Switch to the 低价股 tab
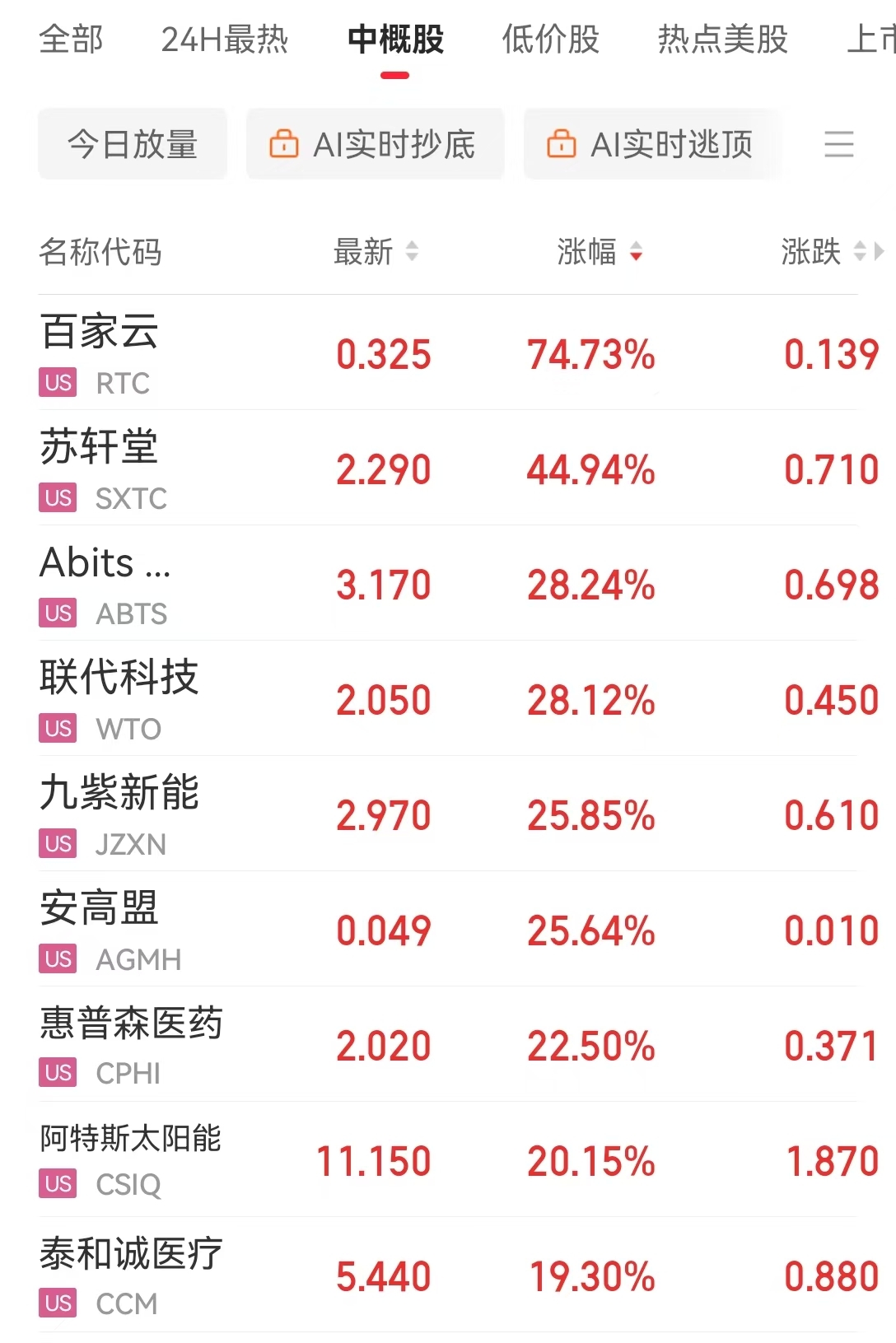 tap(549, 40)
